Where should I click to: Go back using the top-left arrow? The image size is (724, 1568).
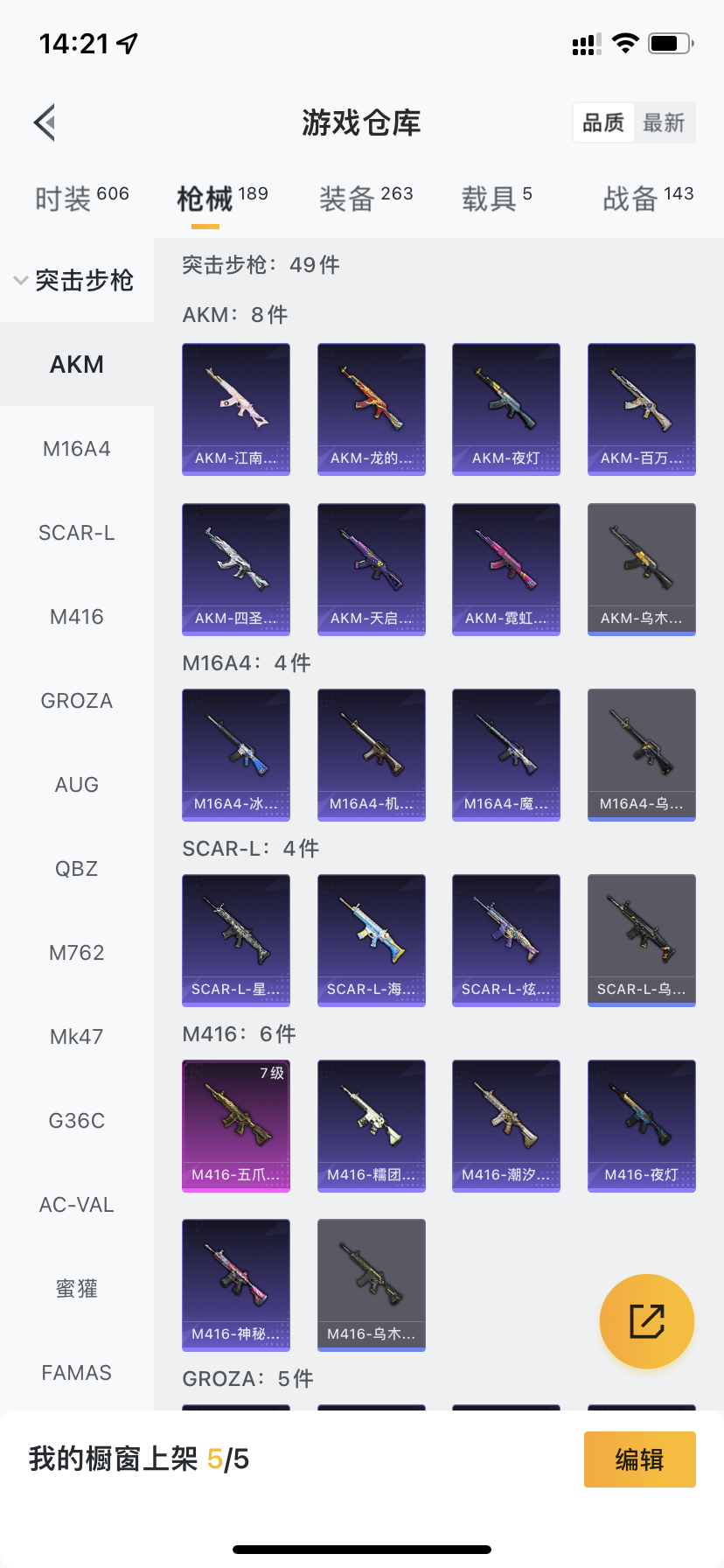[45, 122]
